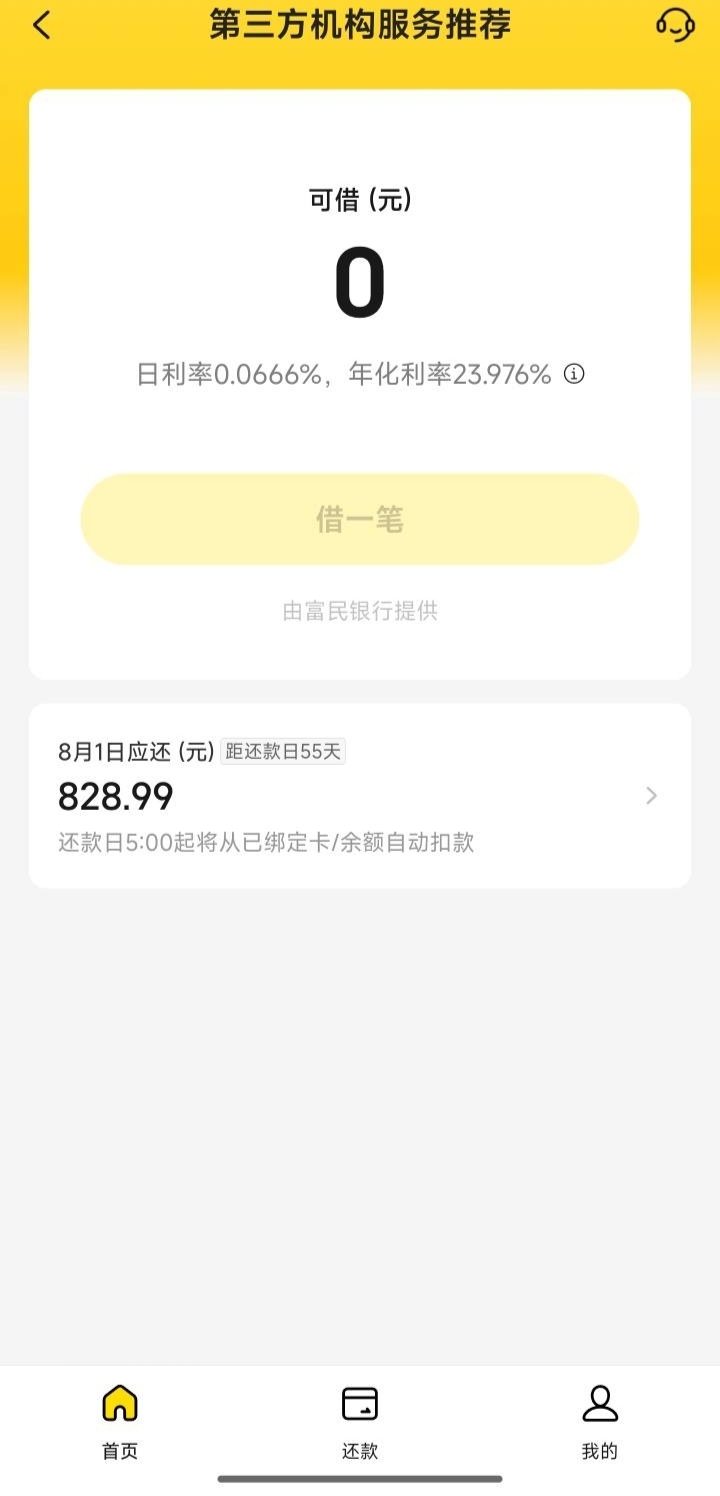Open the 我的 tab
The width and height of the screenshot is (720, 1496).
(600, 1422)
